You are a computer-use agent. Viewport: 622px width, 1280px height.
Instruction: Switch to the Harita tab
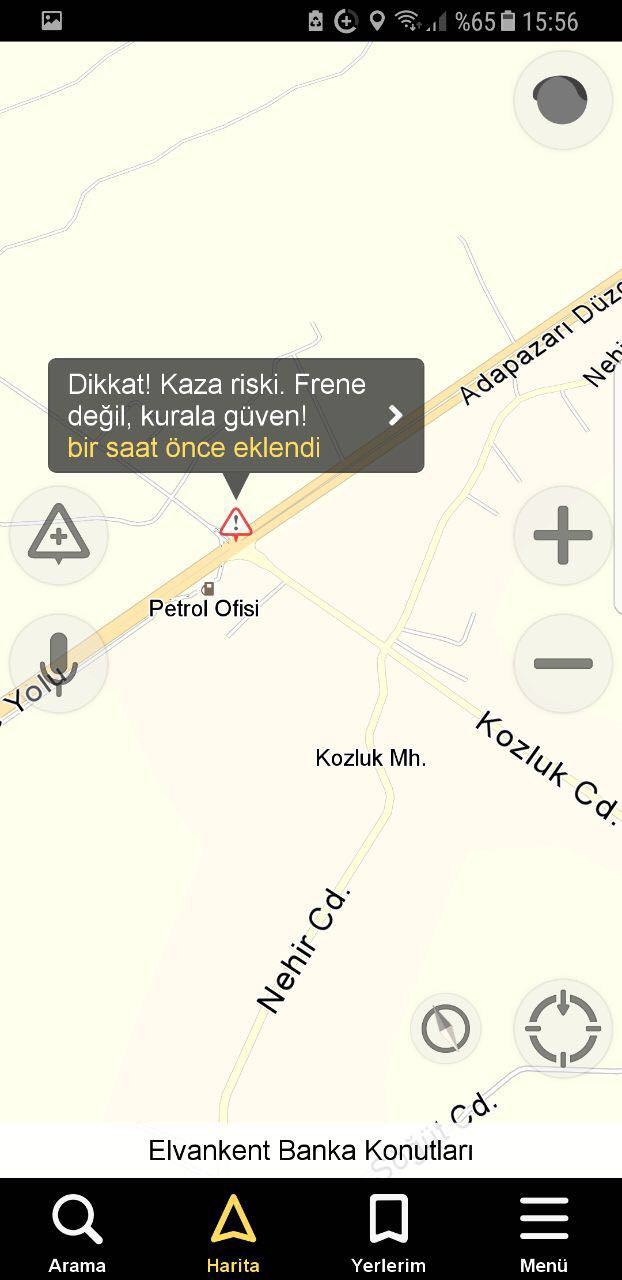pyautogui.click(x=233, y=1233)
